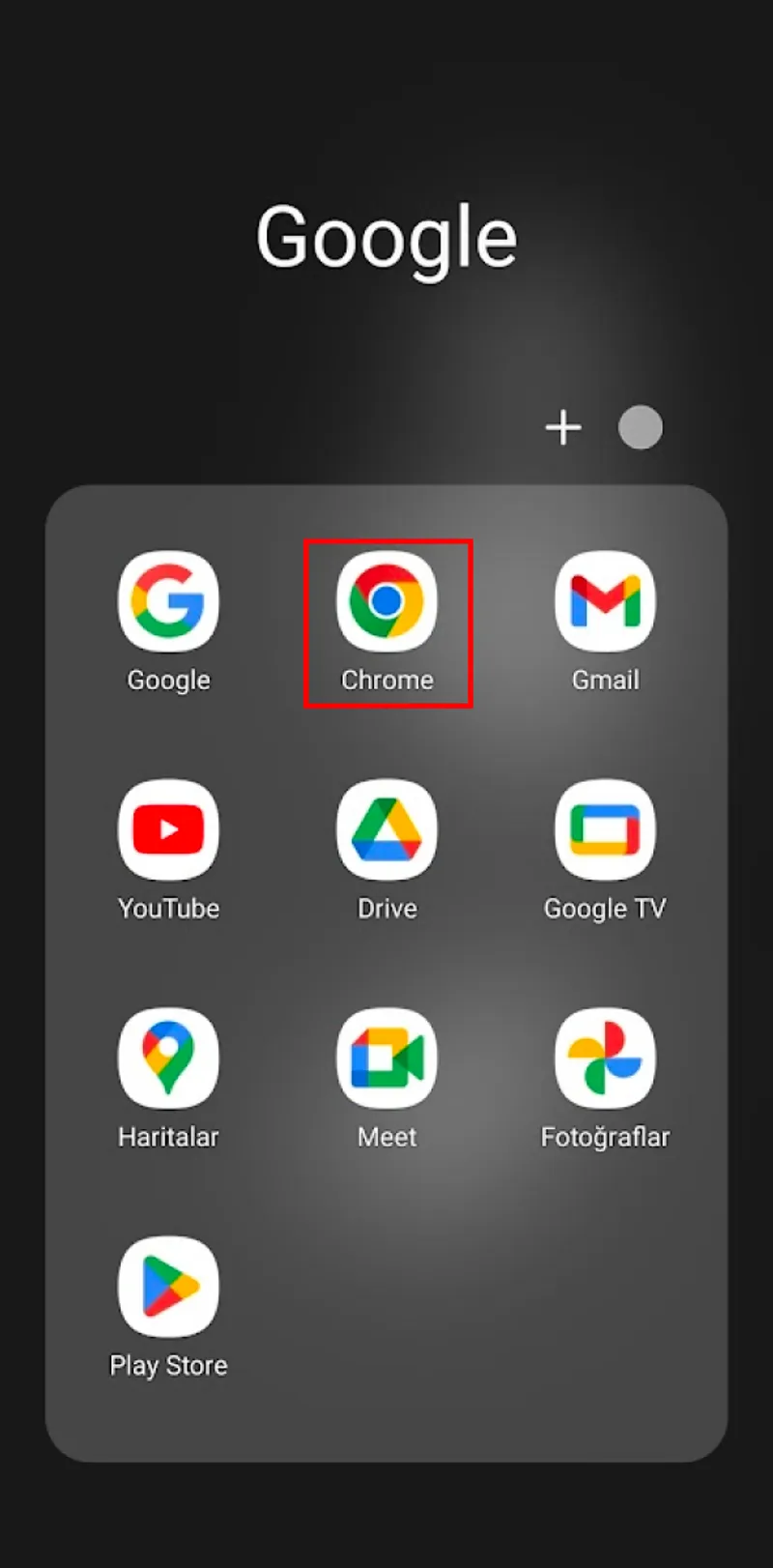The height and width of the screenshot is (1568, 773).
Task: Tap the folder color circle
Action: click(x=640, y=427)
